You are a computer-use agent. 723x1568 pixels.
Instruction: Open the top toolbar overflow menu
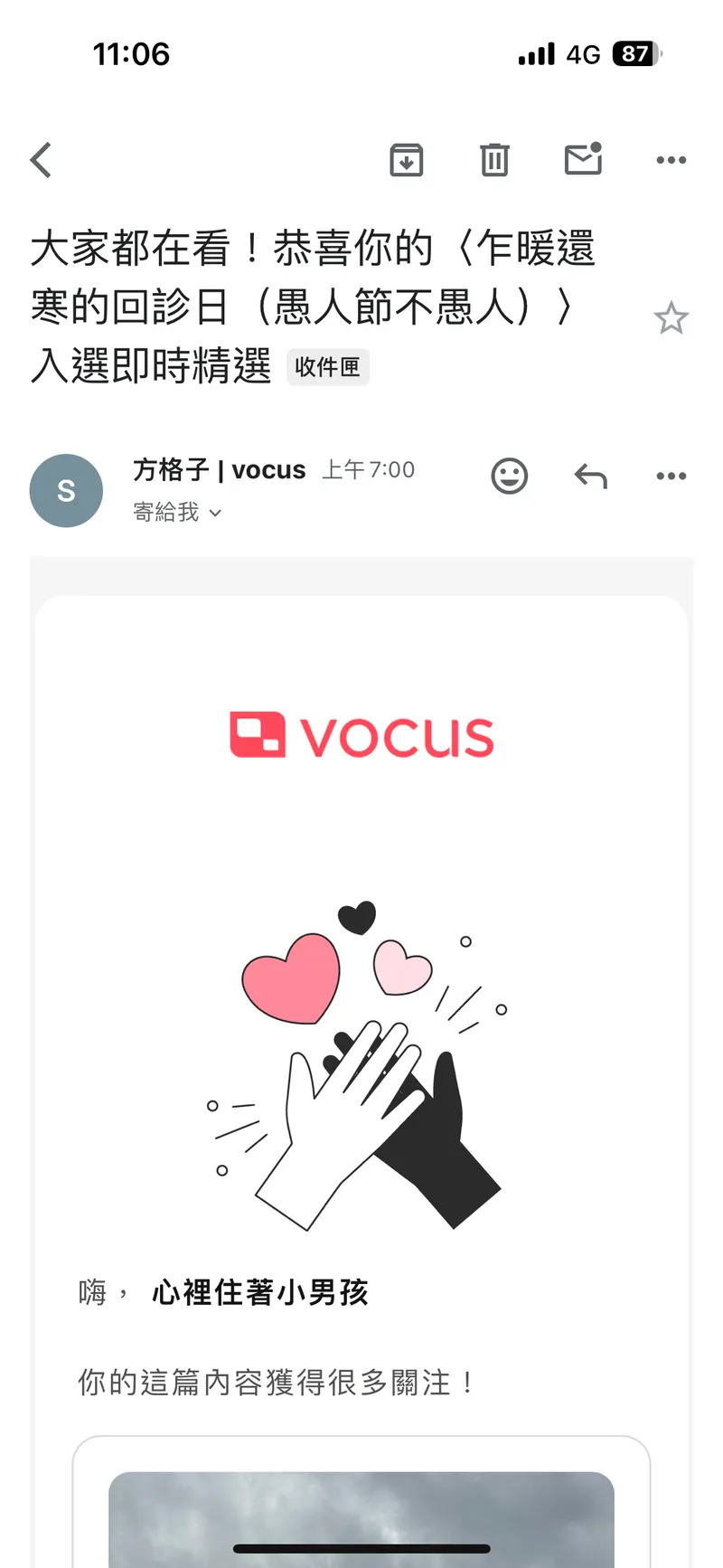(671, 160)
